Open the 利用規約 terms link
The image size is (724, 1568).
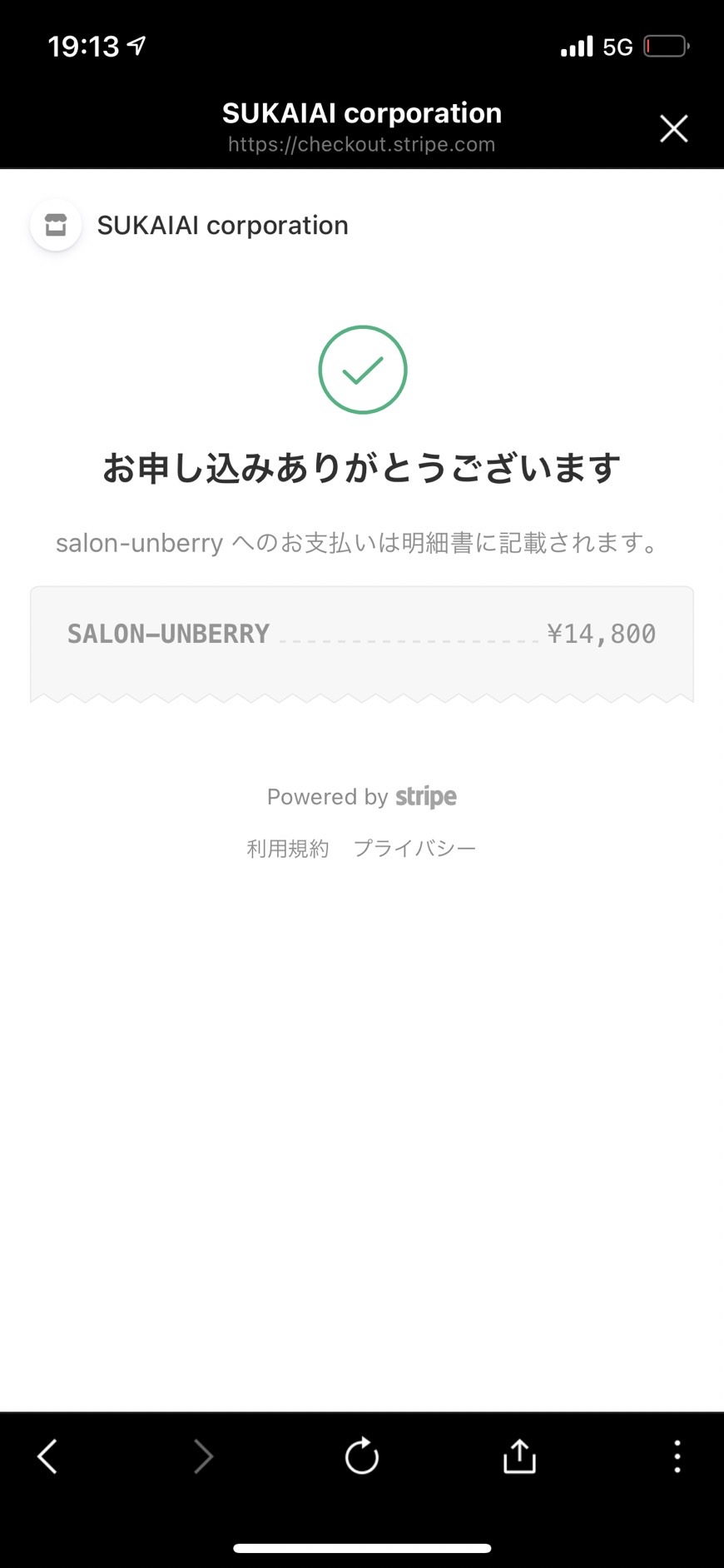pos(288,849)
